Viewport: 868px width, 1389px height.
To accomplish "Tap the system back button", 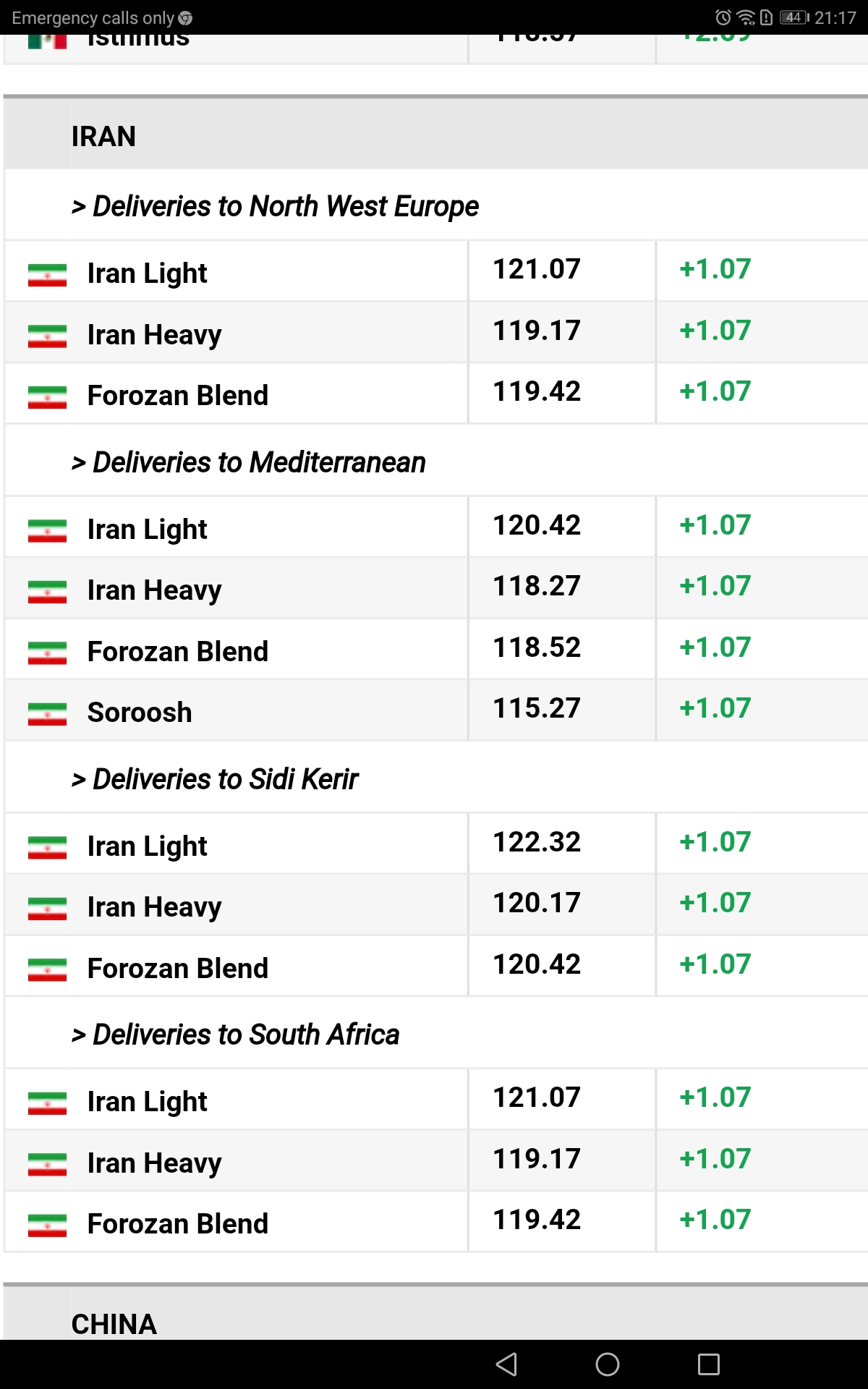I will 506,1364.
